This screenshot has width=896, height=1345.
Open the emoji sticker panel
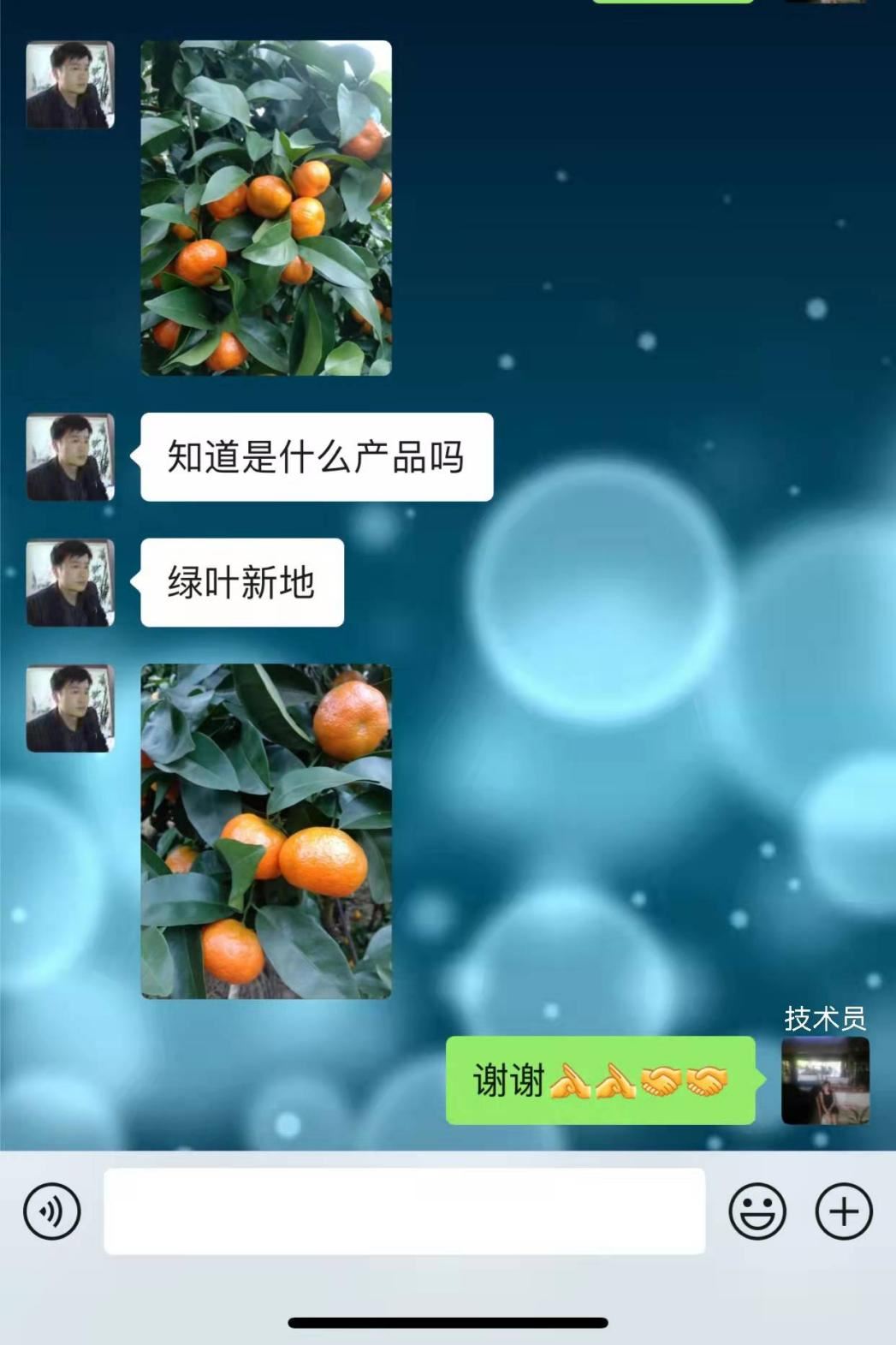point(757,1211)
